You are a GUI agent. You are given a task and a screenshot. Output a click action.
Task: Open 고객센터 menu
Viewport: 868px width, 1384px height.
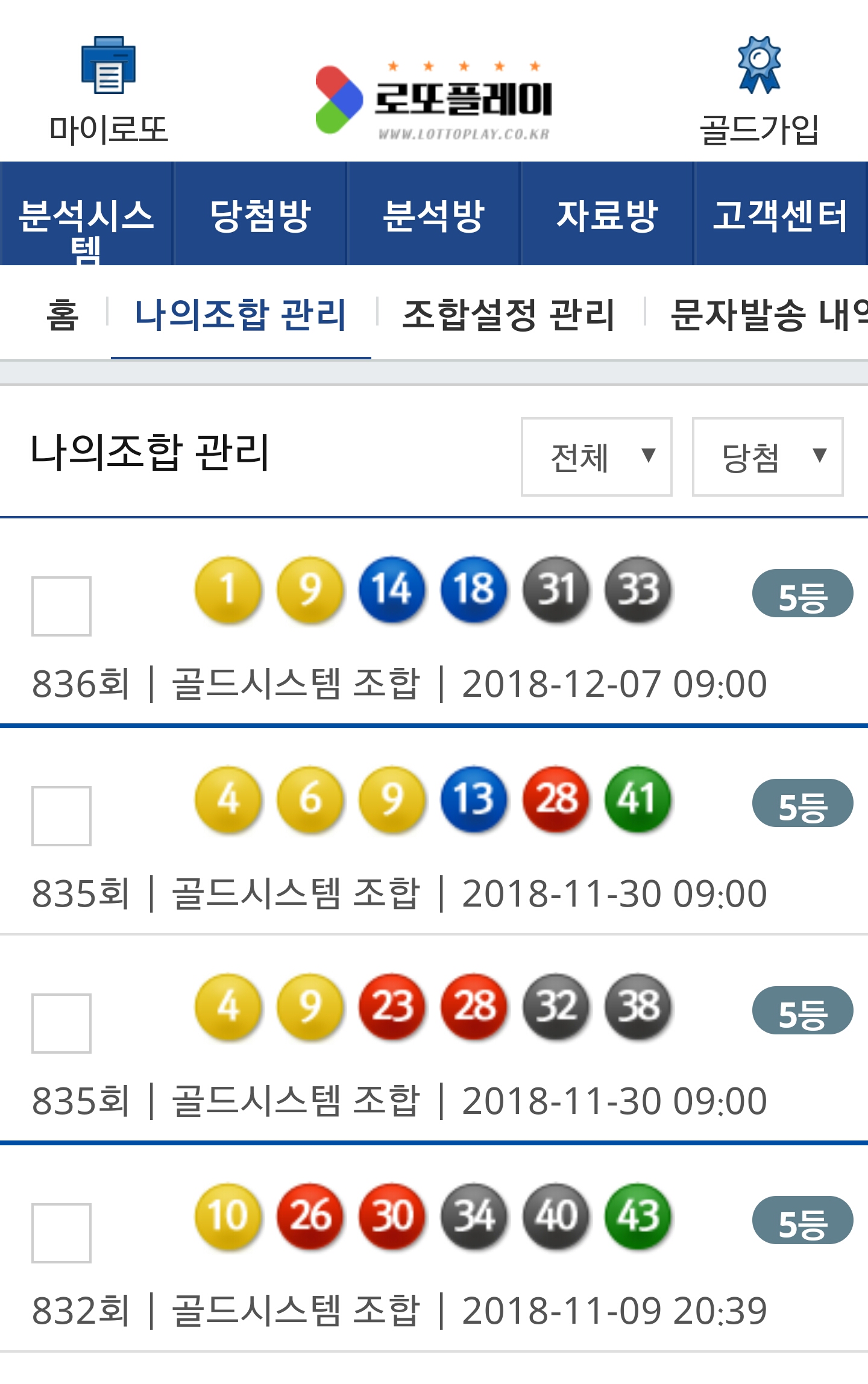click(780, 215)
